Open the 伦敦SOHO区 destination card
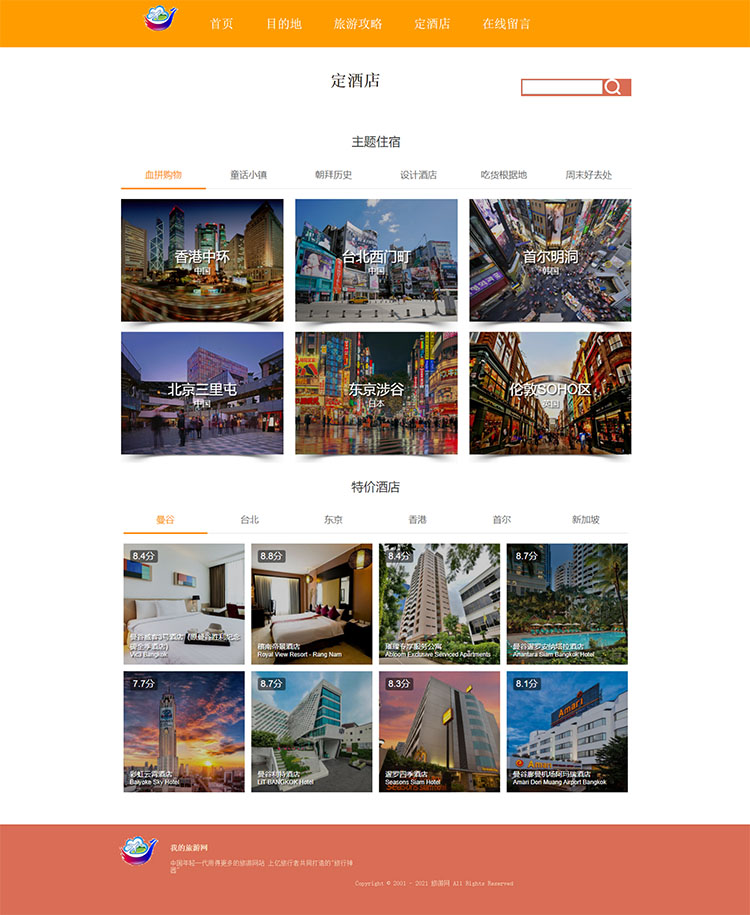This screenshot has height=915, width=750. click(550, 393)
